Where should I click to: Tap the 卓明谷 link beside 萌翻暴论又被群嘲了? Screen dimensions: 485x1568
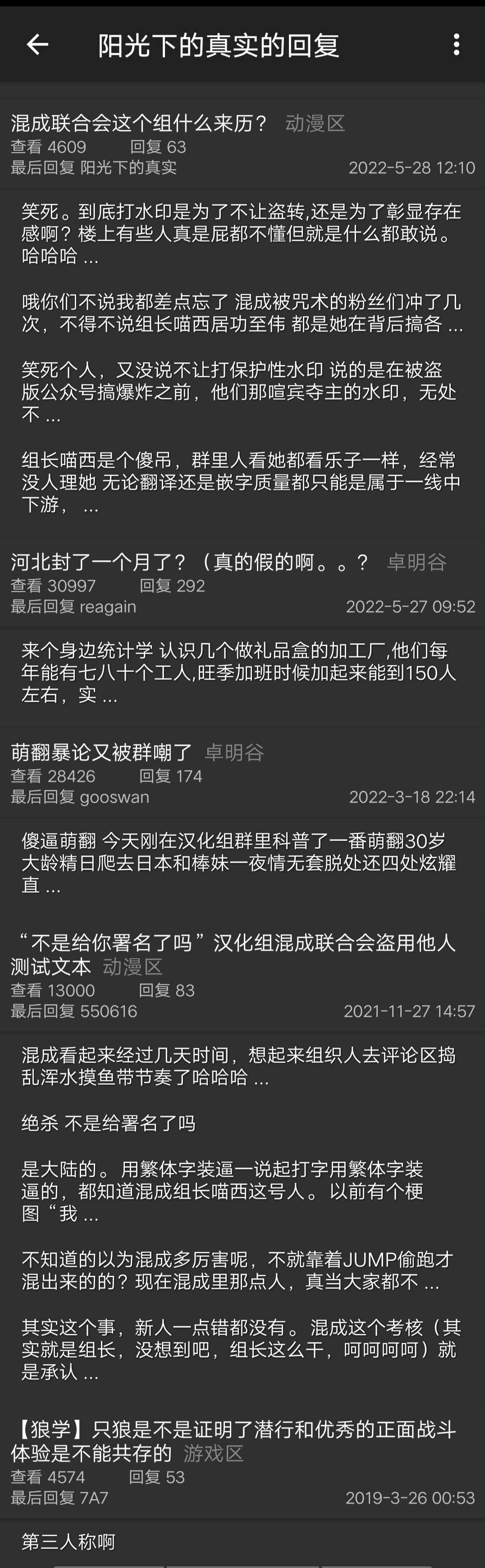pos(234,753)
